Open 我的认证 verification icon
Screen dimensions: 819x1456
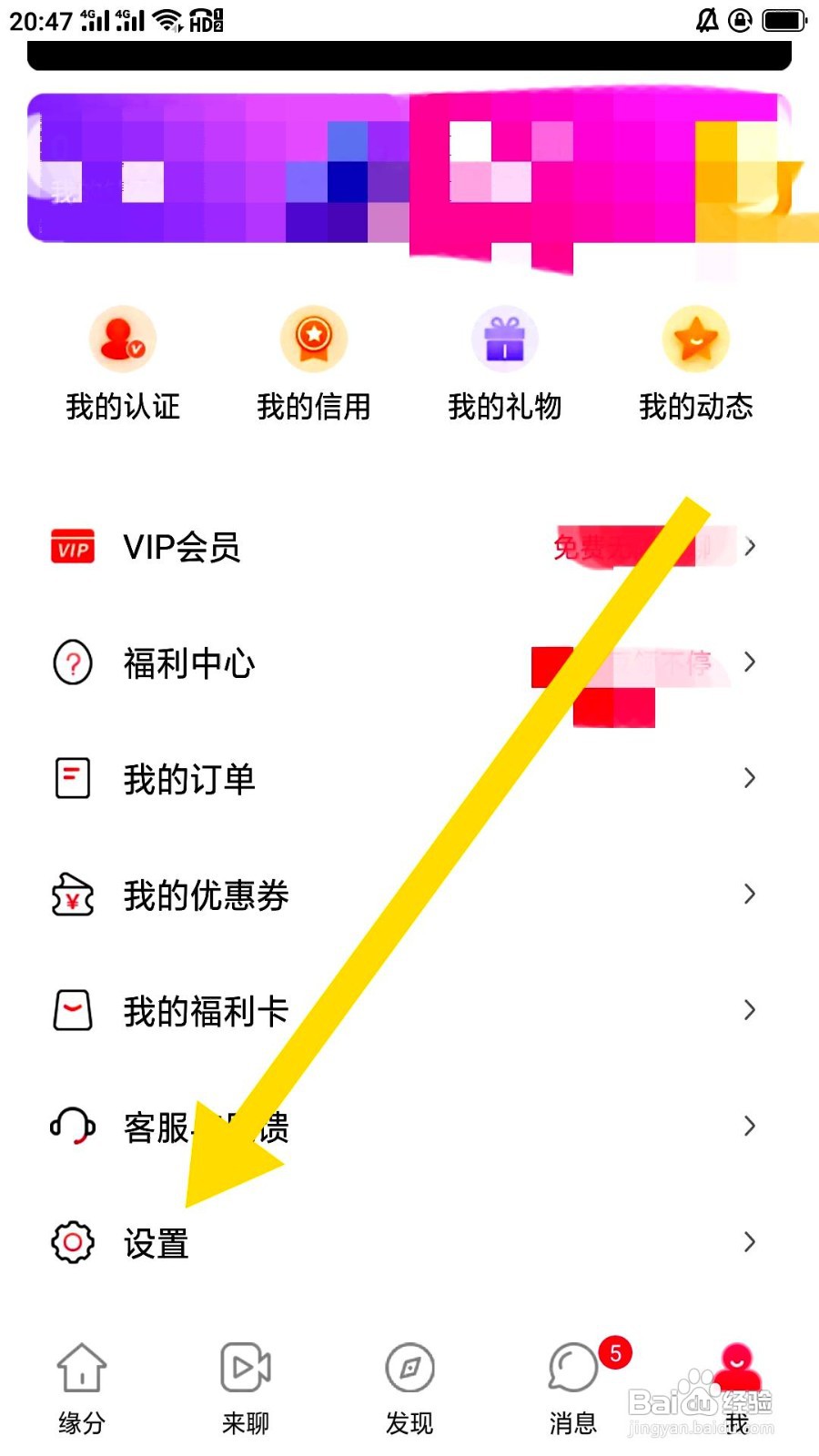123,338
